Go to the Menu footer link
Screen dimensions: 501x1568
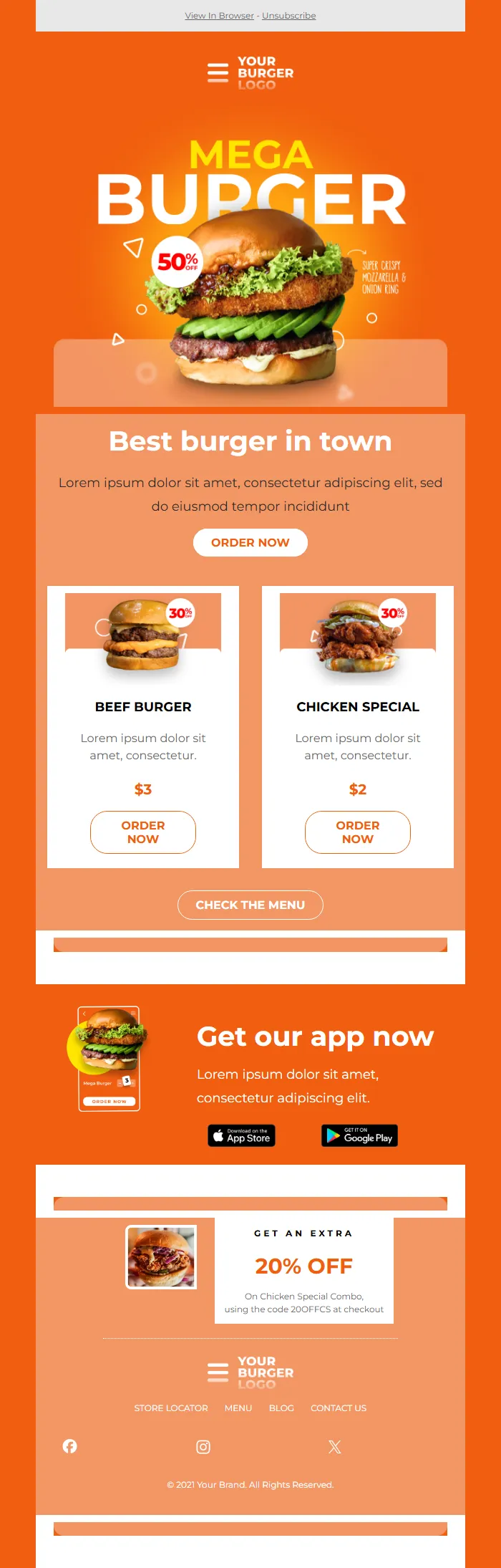238,1408
